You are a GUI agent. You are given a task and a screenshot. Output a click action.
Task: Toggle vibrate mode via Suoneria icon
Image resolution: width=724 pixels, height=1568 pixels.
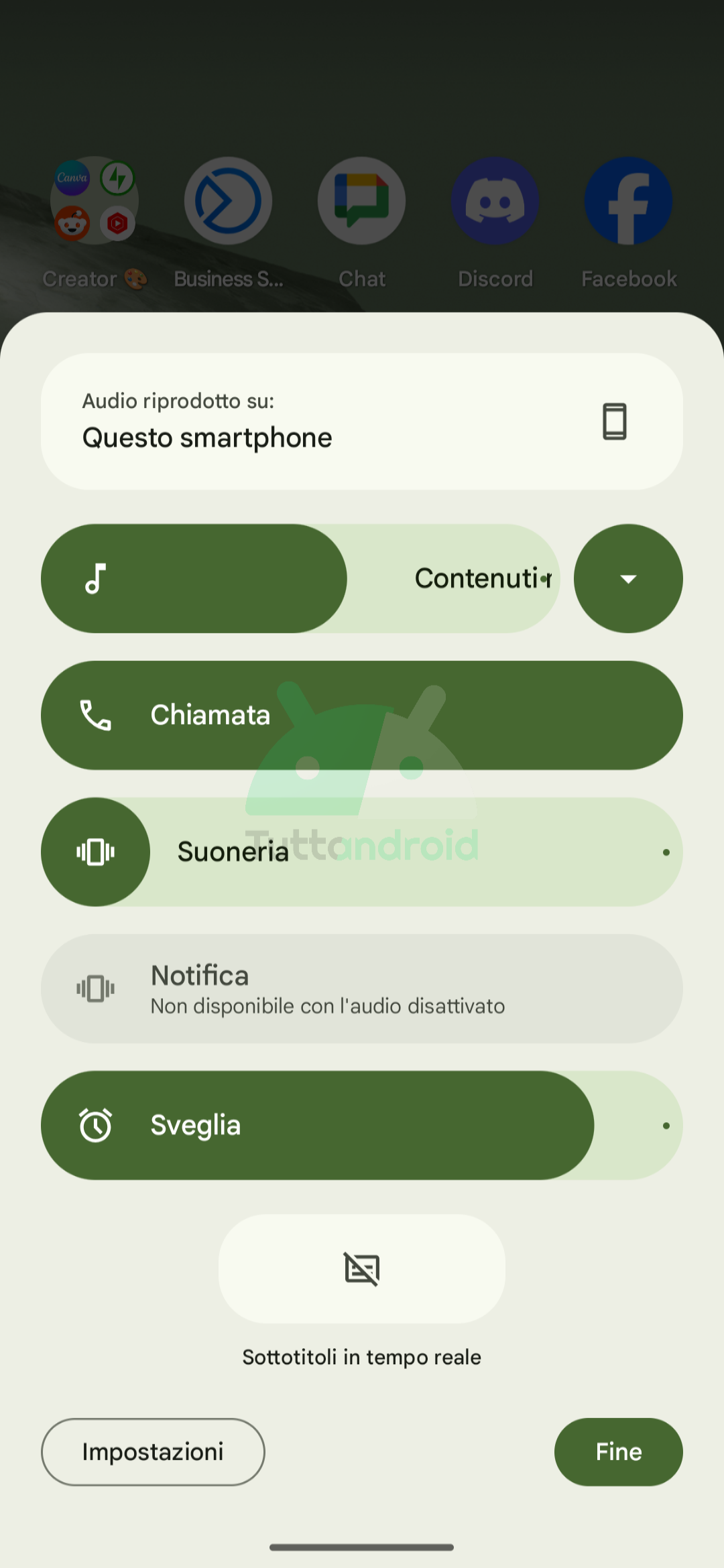point(95,852)
